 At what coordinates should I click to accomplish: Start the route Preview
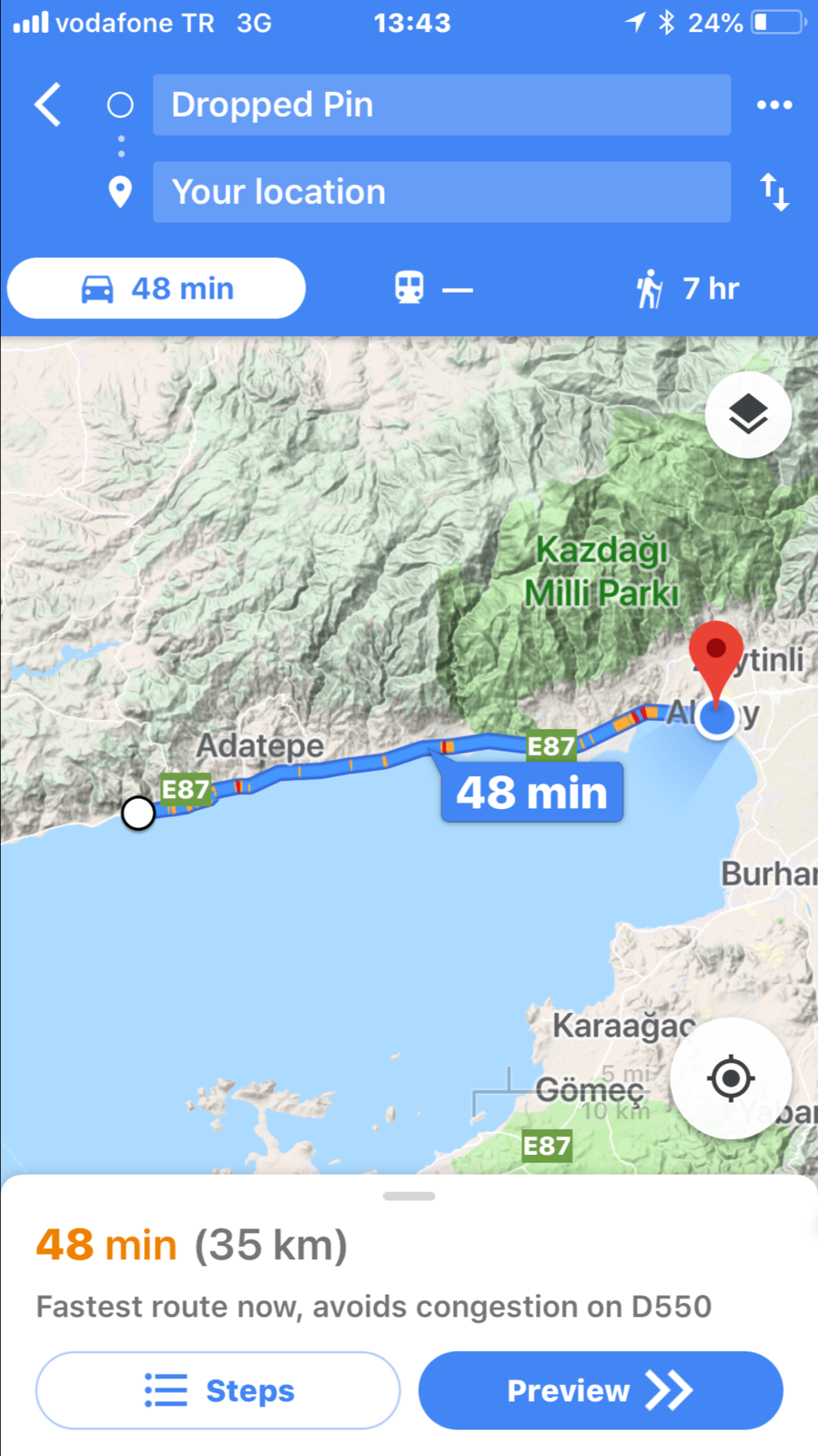pos(601,1390)
